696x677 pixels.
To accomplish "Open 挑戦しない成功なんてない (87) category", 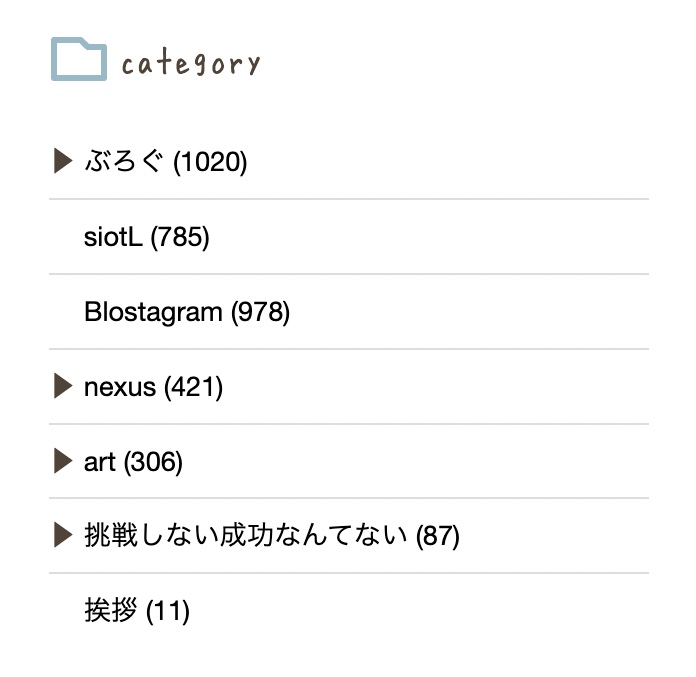I will [x=271, y=536].
